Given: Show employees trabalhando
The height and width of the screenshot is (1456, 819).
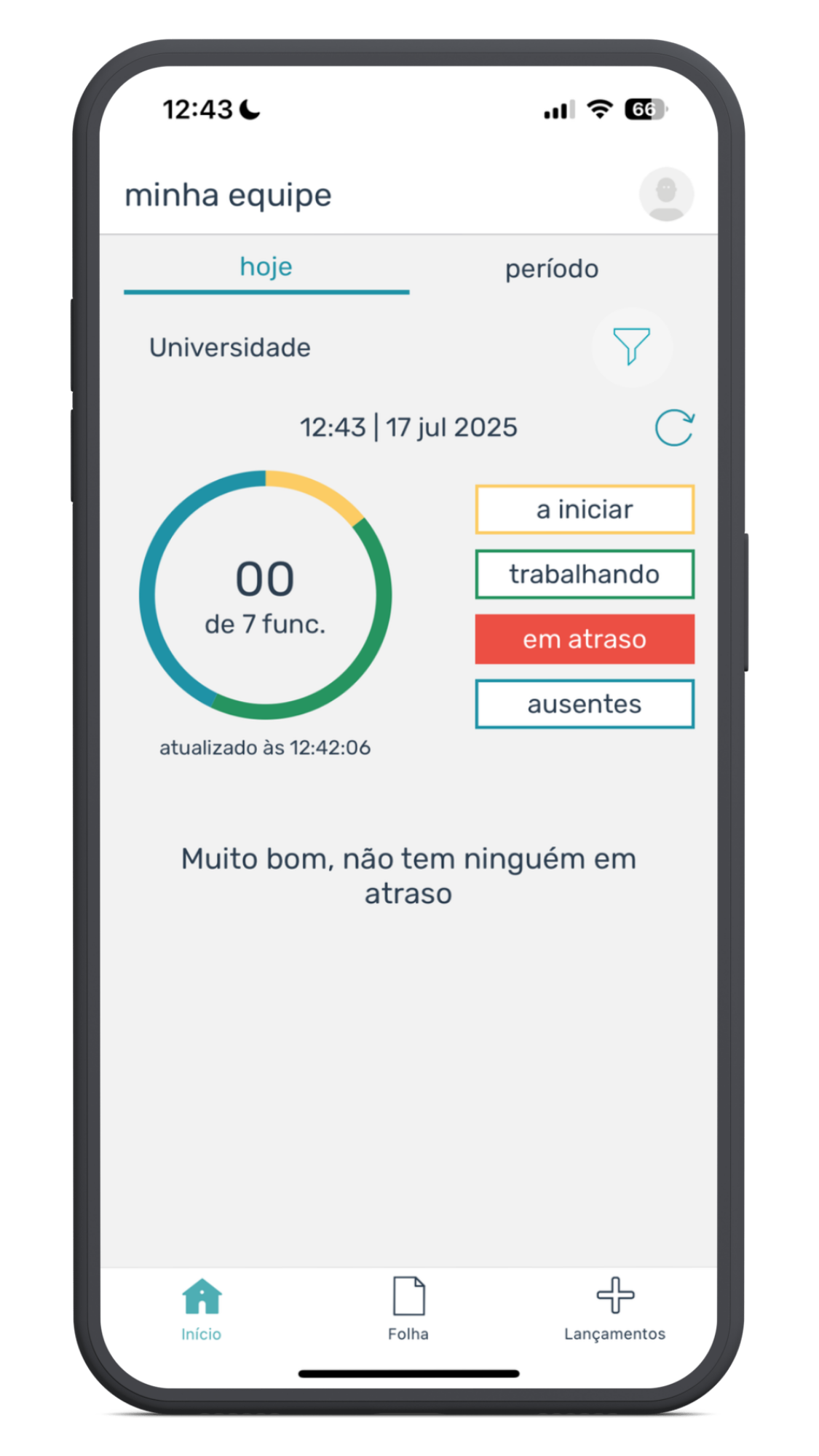Looking at the screenshot, I should pyautogui.click(x=585, y=574).
